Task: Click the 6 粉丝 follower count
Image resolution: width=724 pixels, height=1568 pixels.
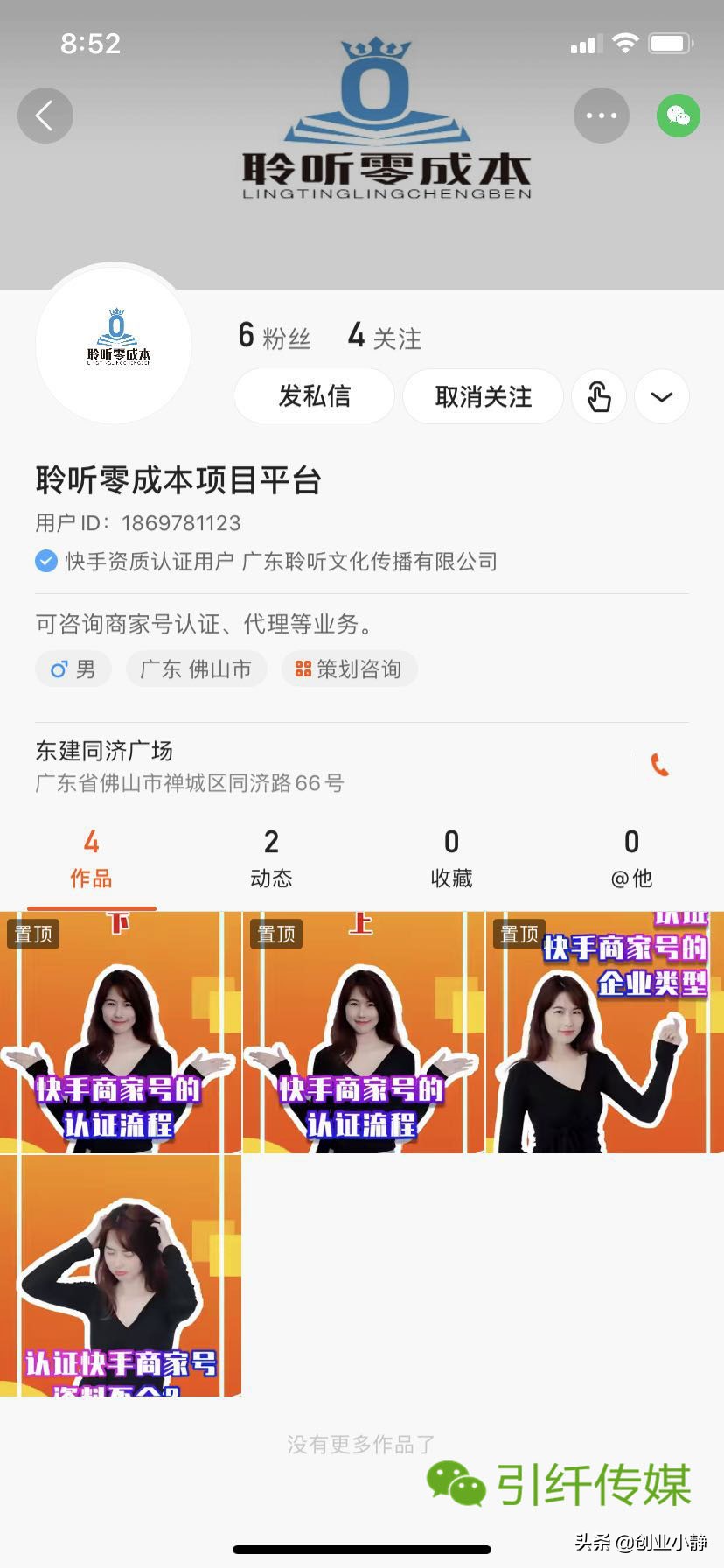Action: 275,335
